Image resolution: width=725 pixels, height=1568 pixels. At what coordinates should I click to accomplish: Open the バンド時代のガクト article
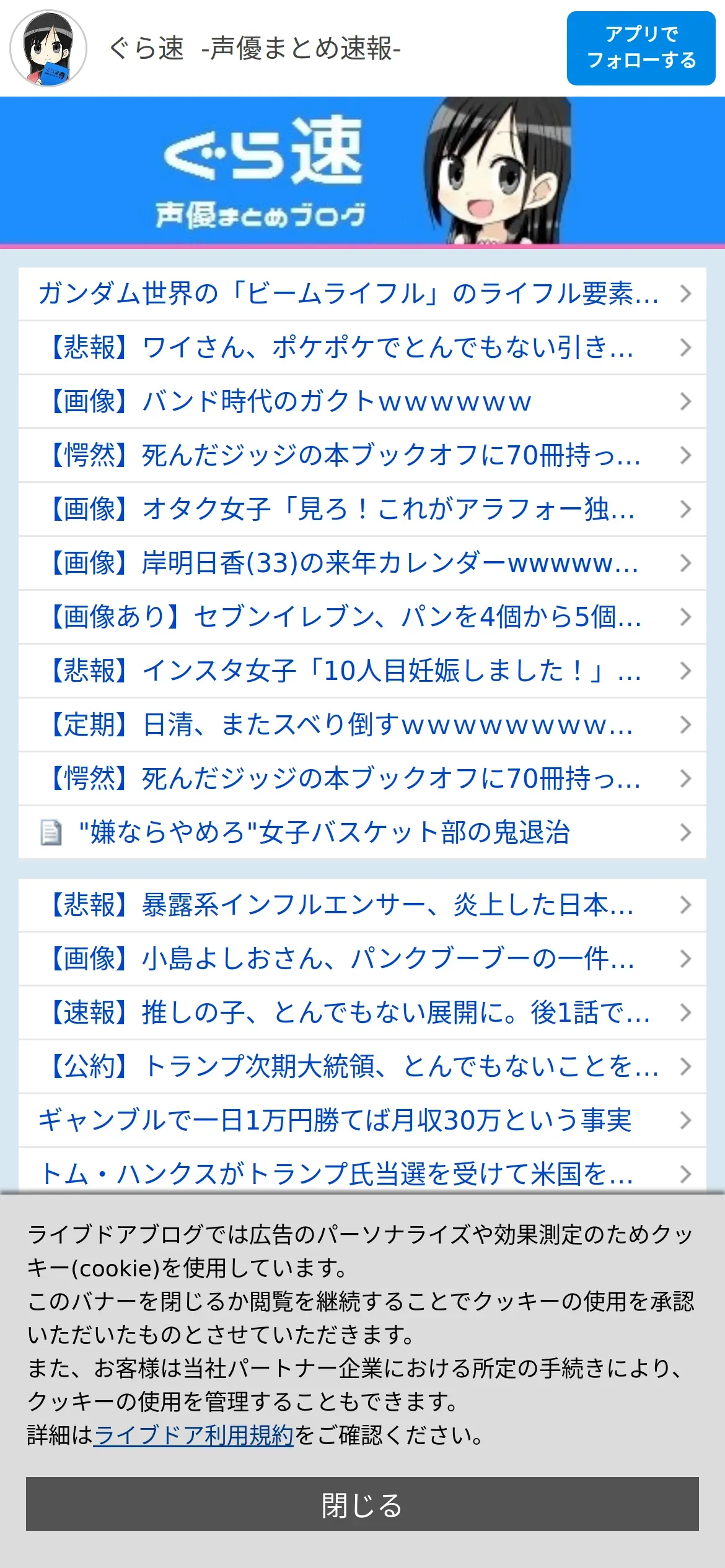(362, 401)
